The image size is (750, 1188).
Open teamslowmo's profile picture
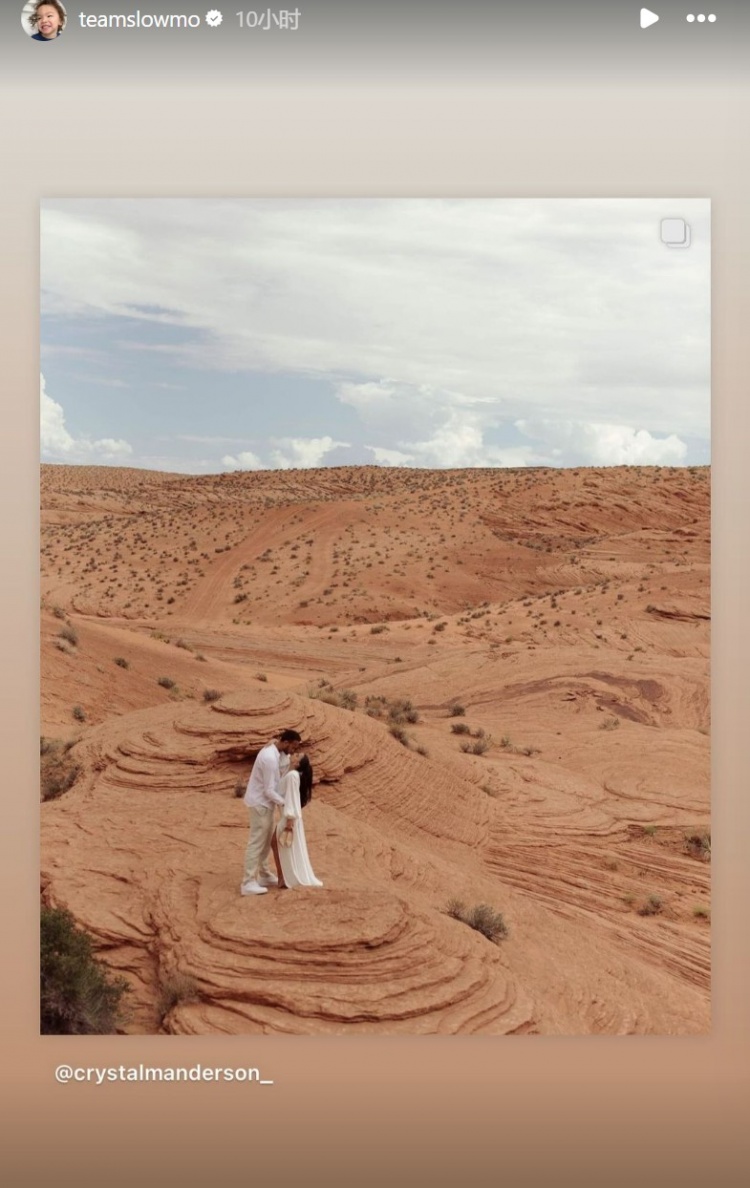coord(43,19)
